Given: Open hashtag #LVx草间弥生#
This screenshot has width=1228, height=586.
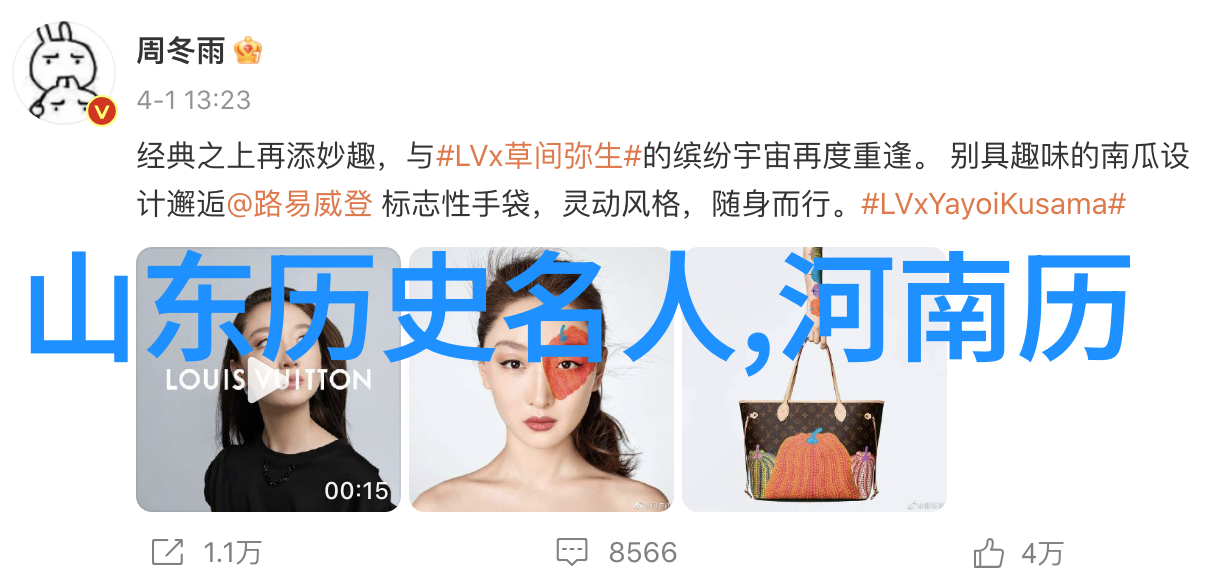Looking at the screenshot, I should [541, 156].
